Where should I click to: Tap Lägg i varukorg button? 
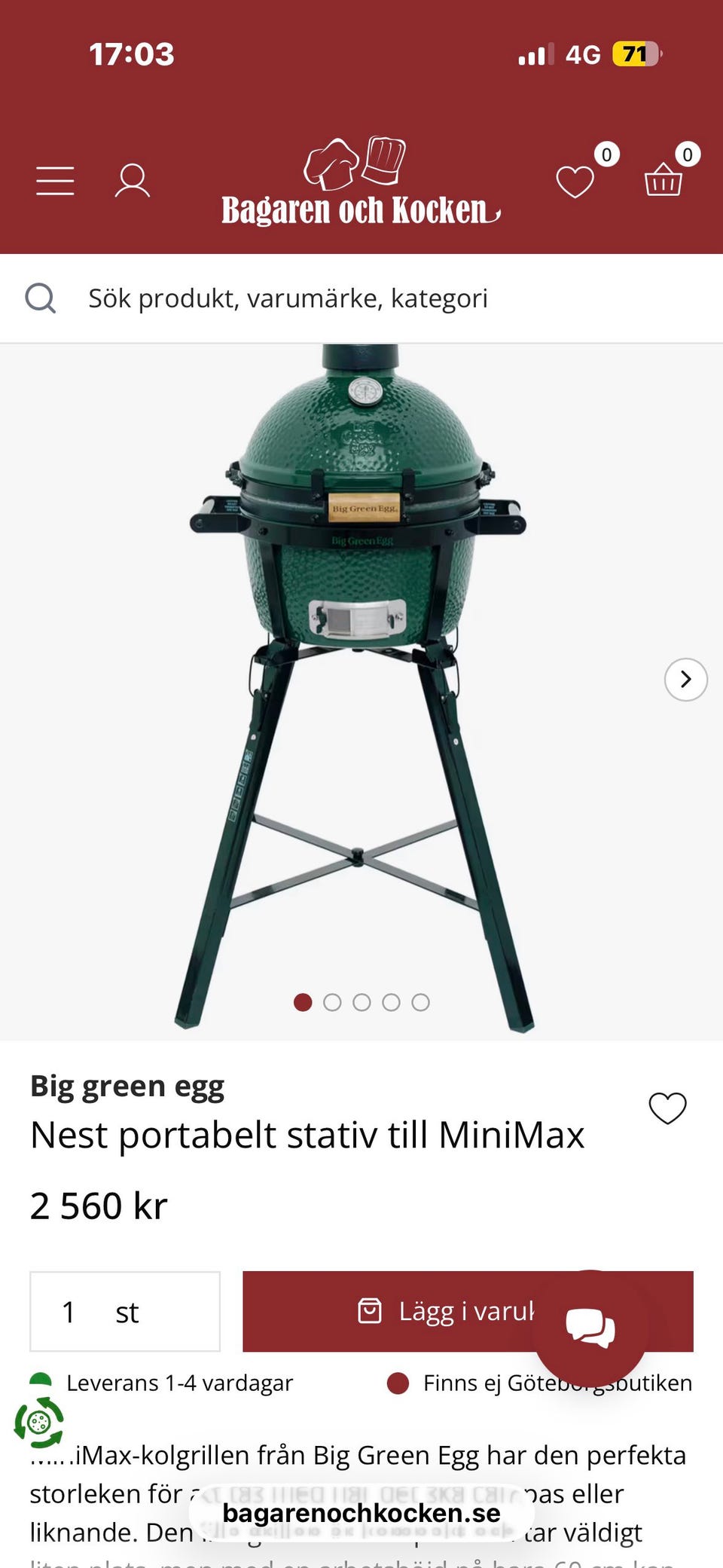(x=468, y=1312)
